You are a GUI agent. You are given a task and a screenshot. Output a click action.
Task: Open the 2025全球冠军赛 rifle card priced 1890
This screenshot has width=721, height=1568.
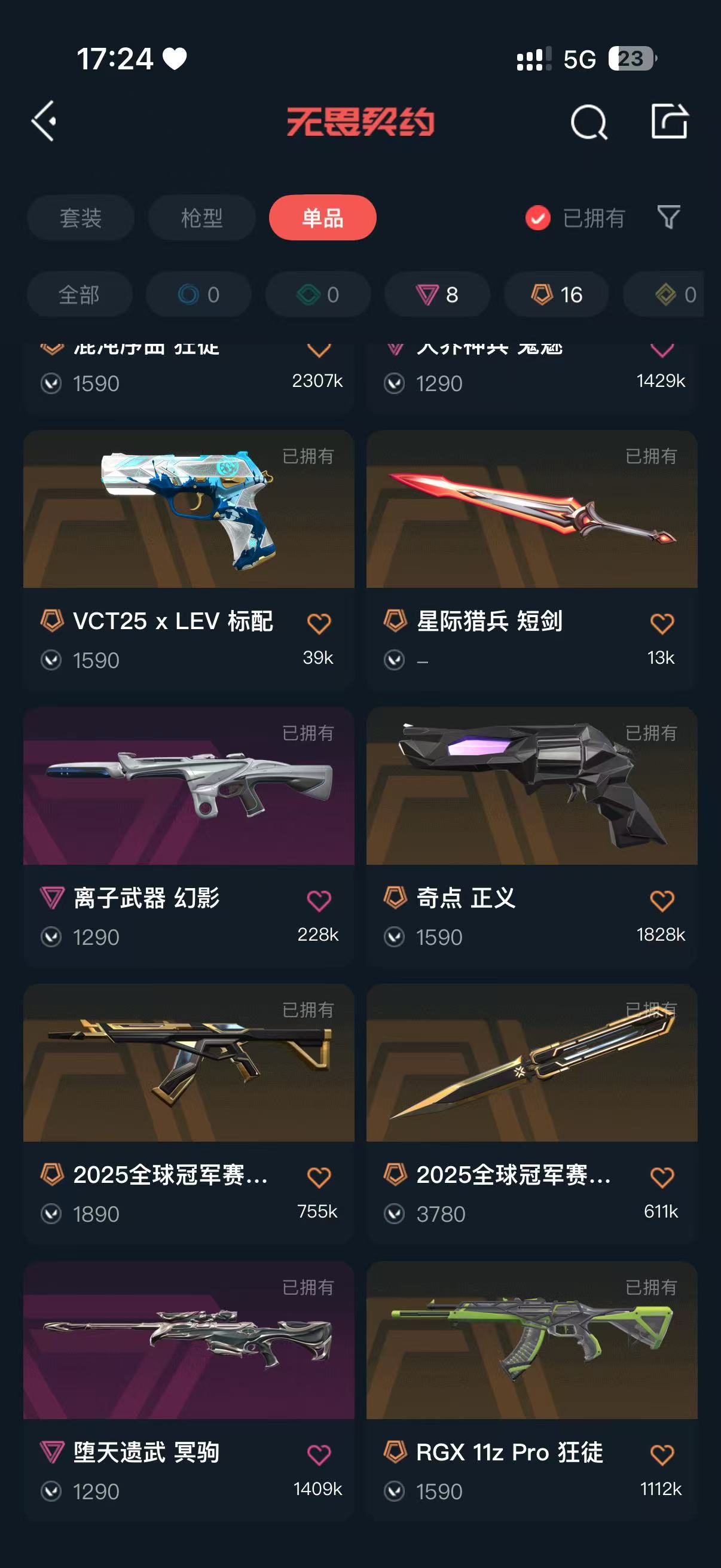(188, 1114)
